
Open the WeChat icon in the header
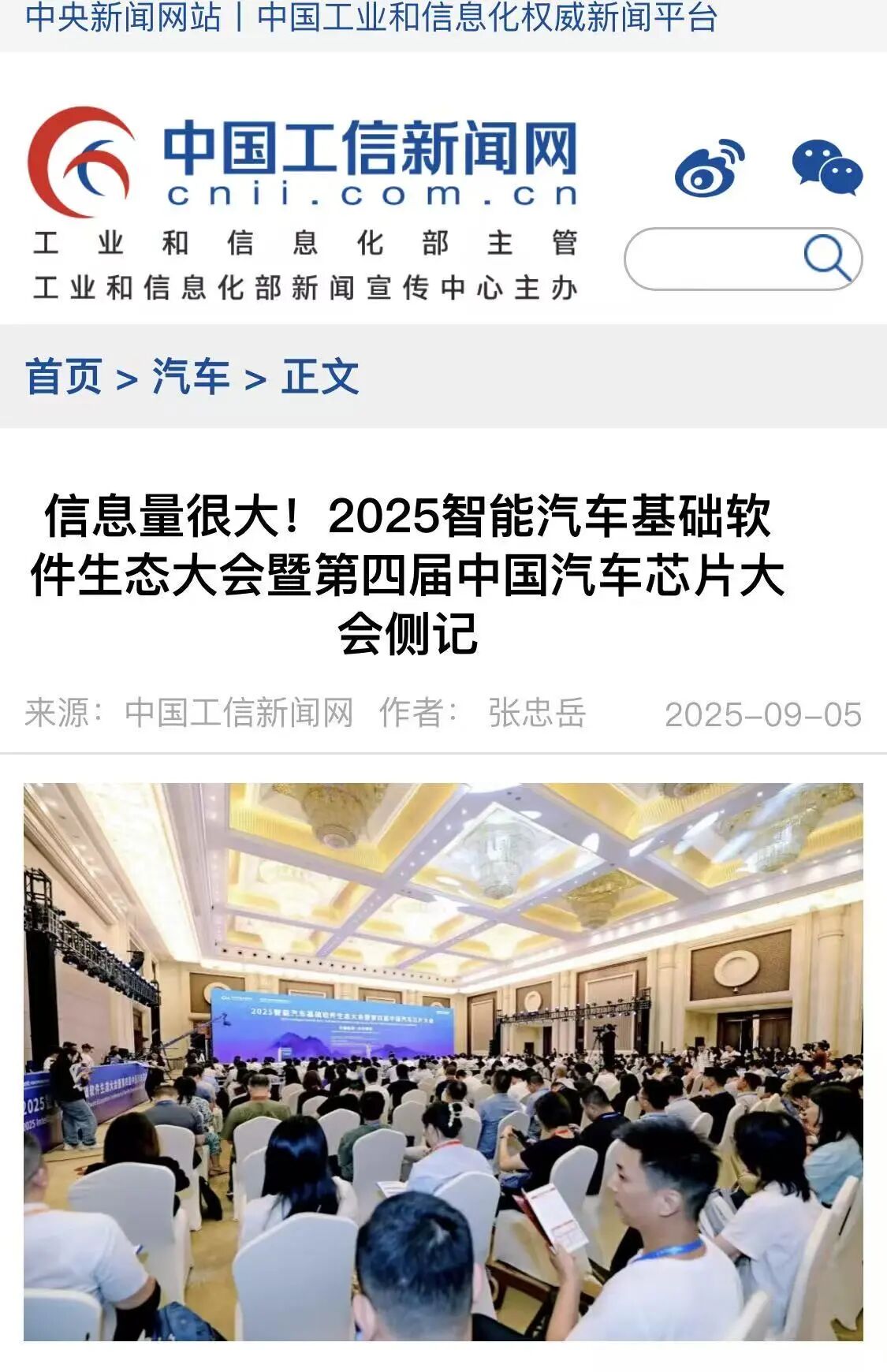[827, 167]
